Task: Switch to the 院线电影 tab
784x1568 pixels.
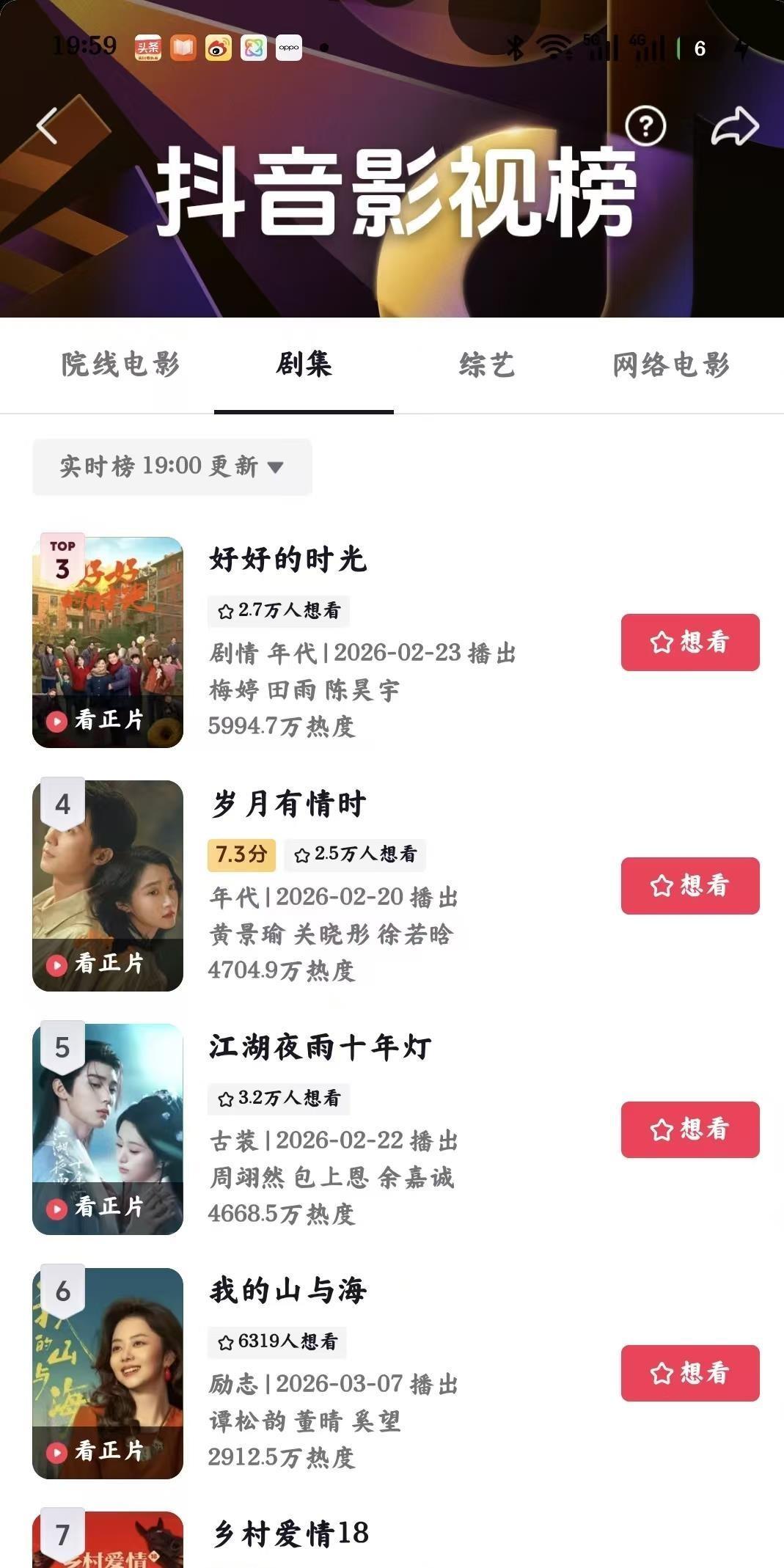Action: point(120,364)
